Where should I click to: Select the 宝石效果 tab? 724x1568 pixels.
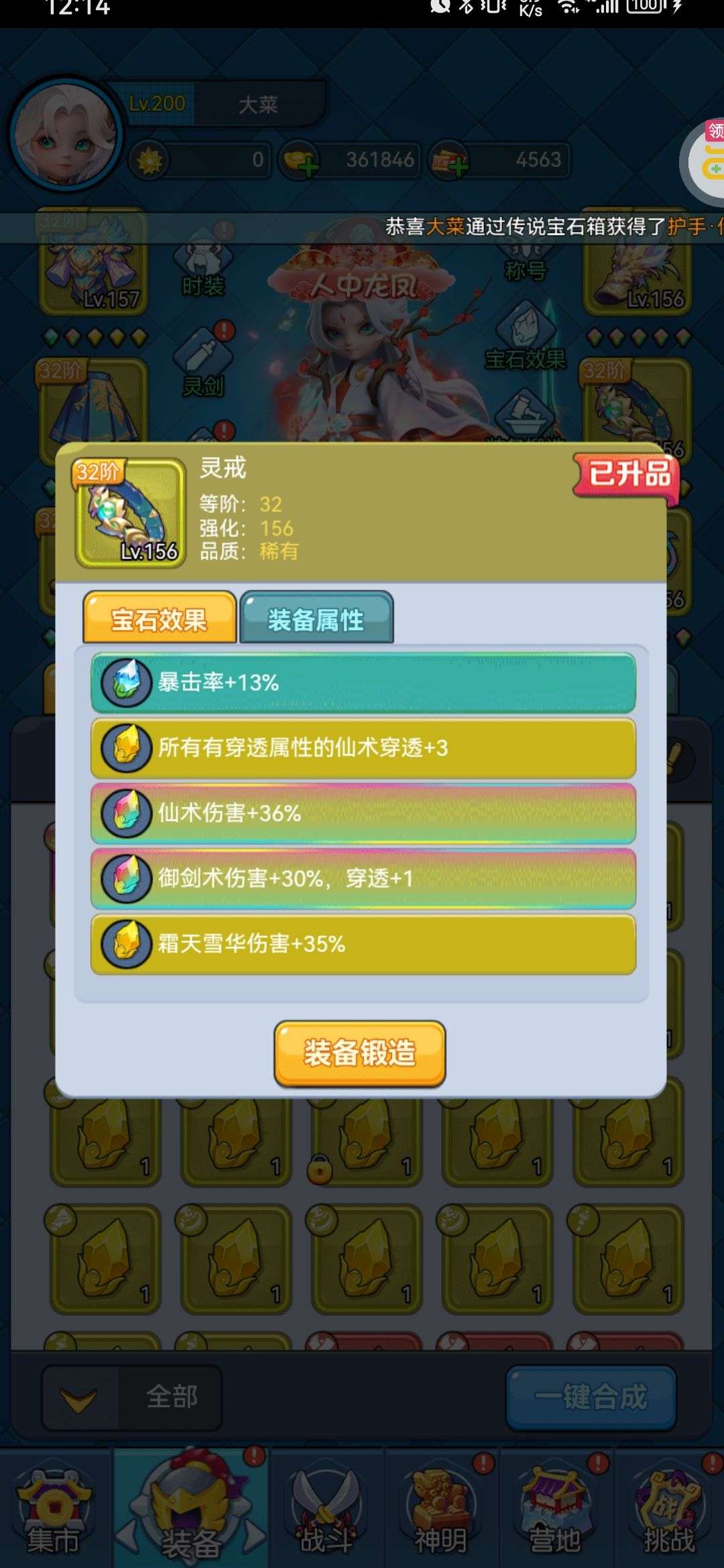(159, 618)
